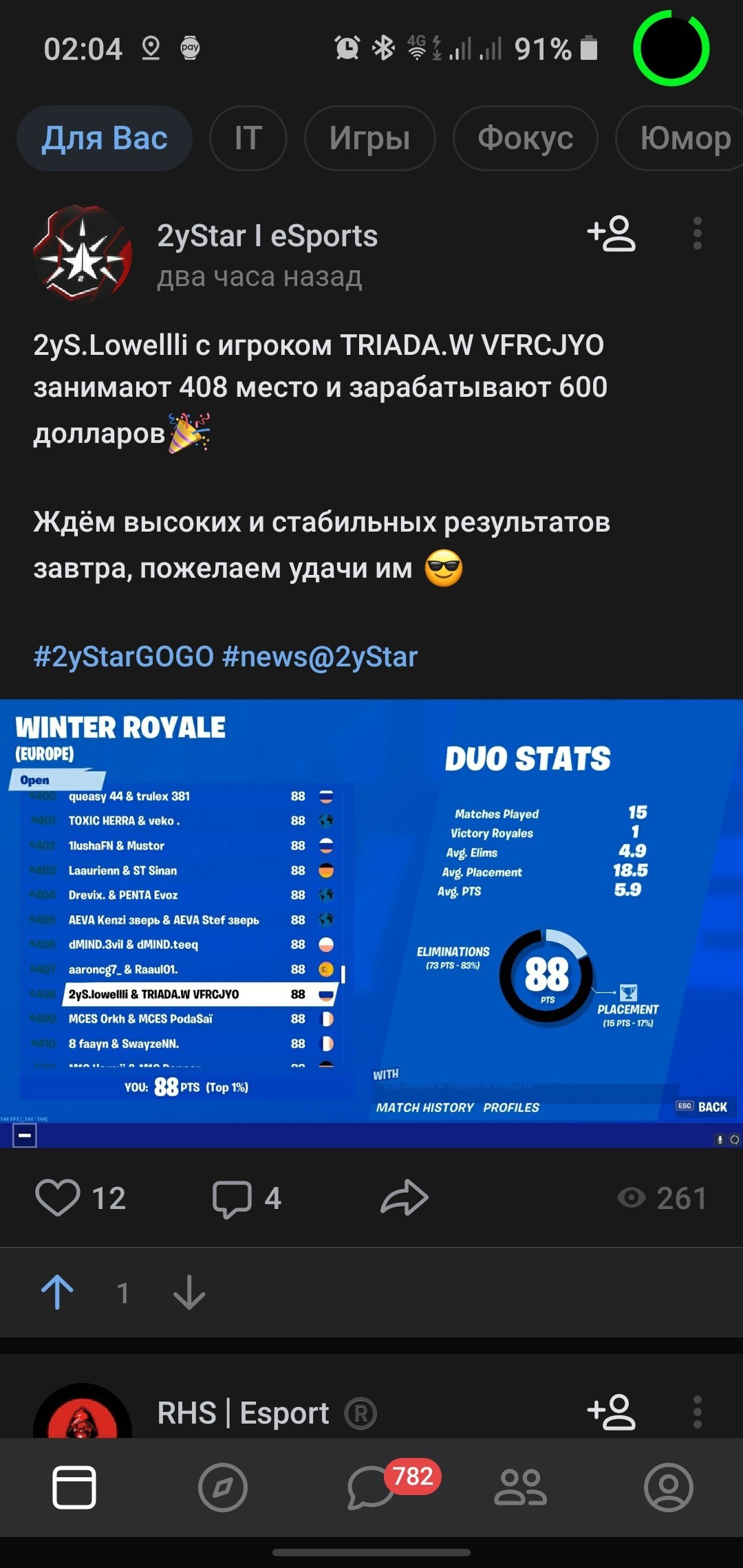Open overflow menu on 2yStar post

click(697, 234)
